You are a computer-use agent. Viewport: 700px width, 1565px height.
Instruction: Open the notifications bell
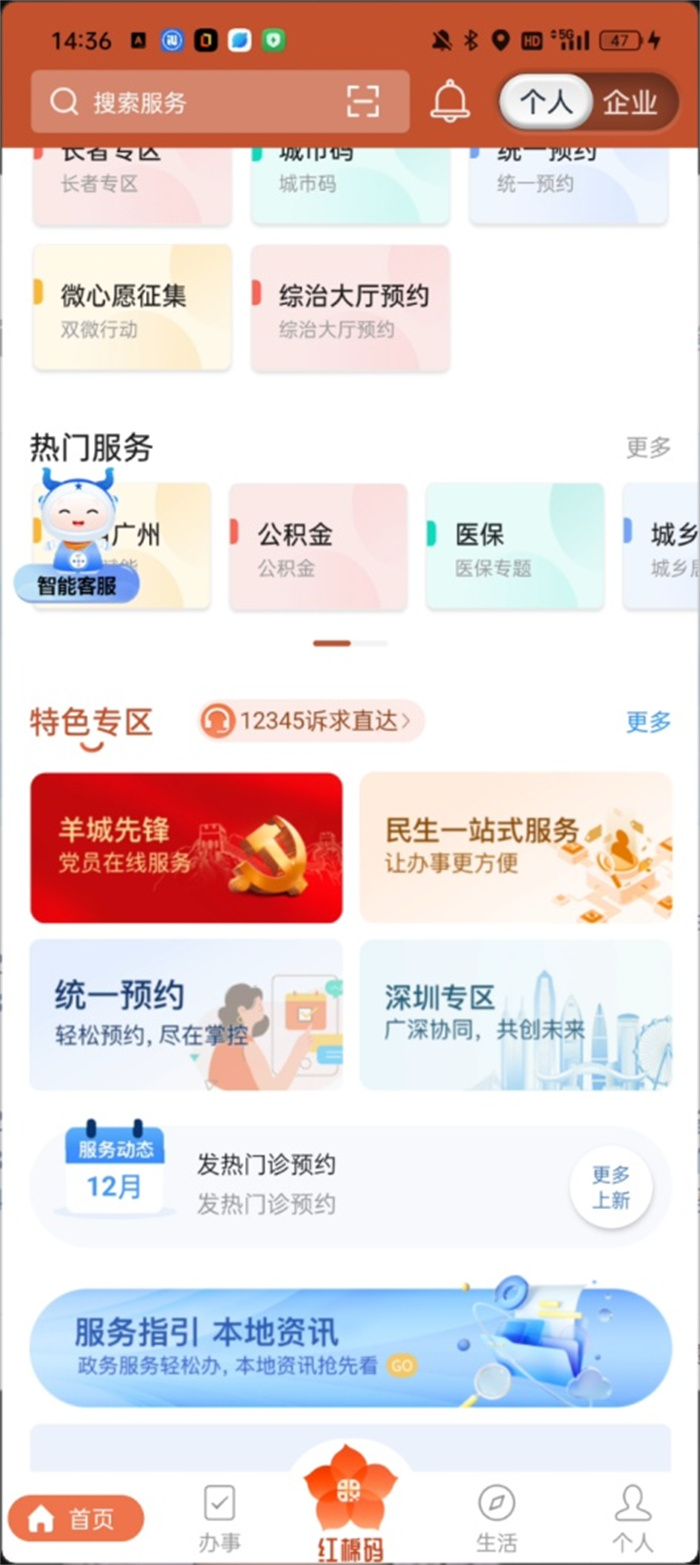click(450, 102)
